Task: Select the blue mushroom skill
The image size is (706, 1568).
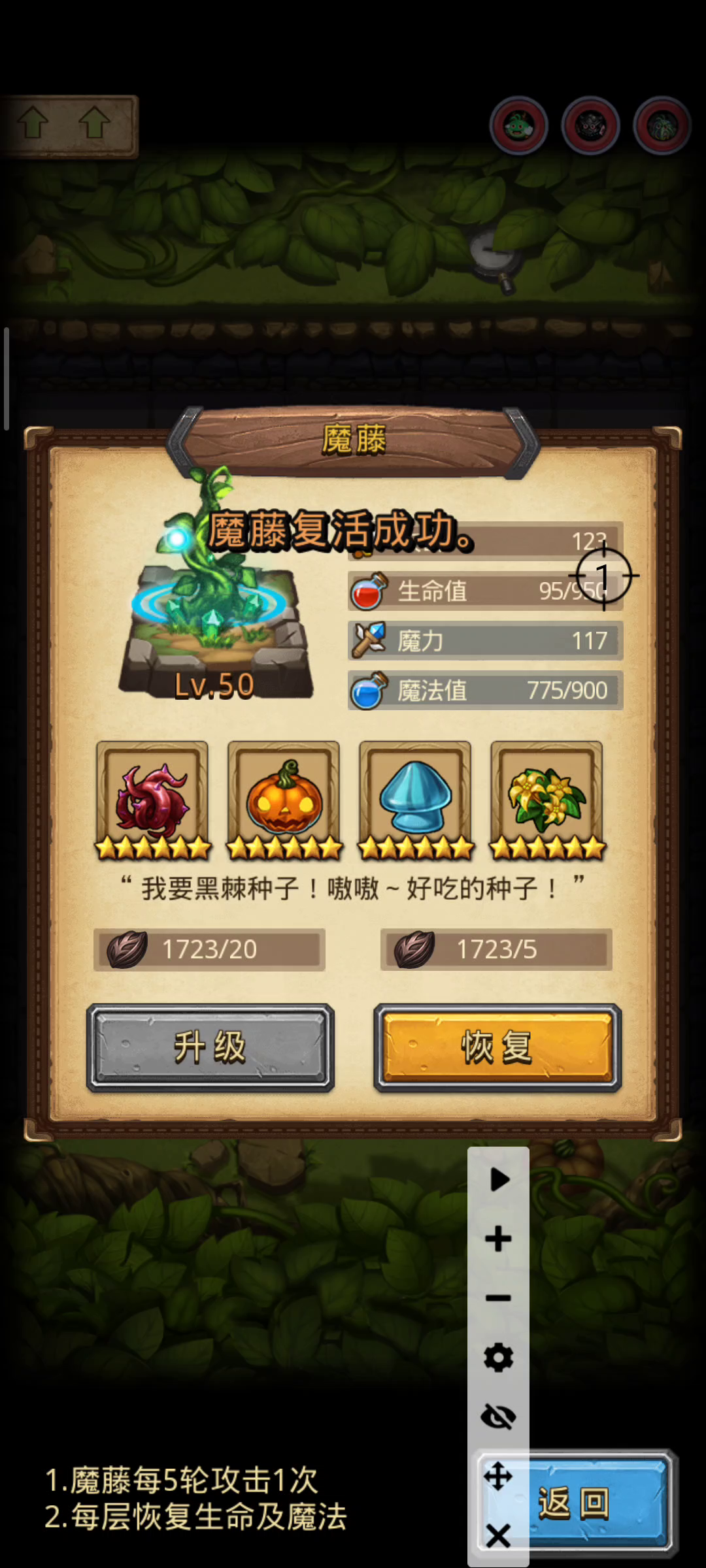Action: click(x=415, y=800)
